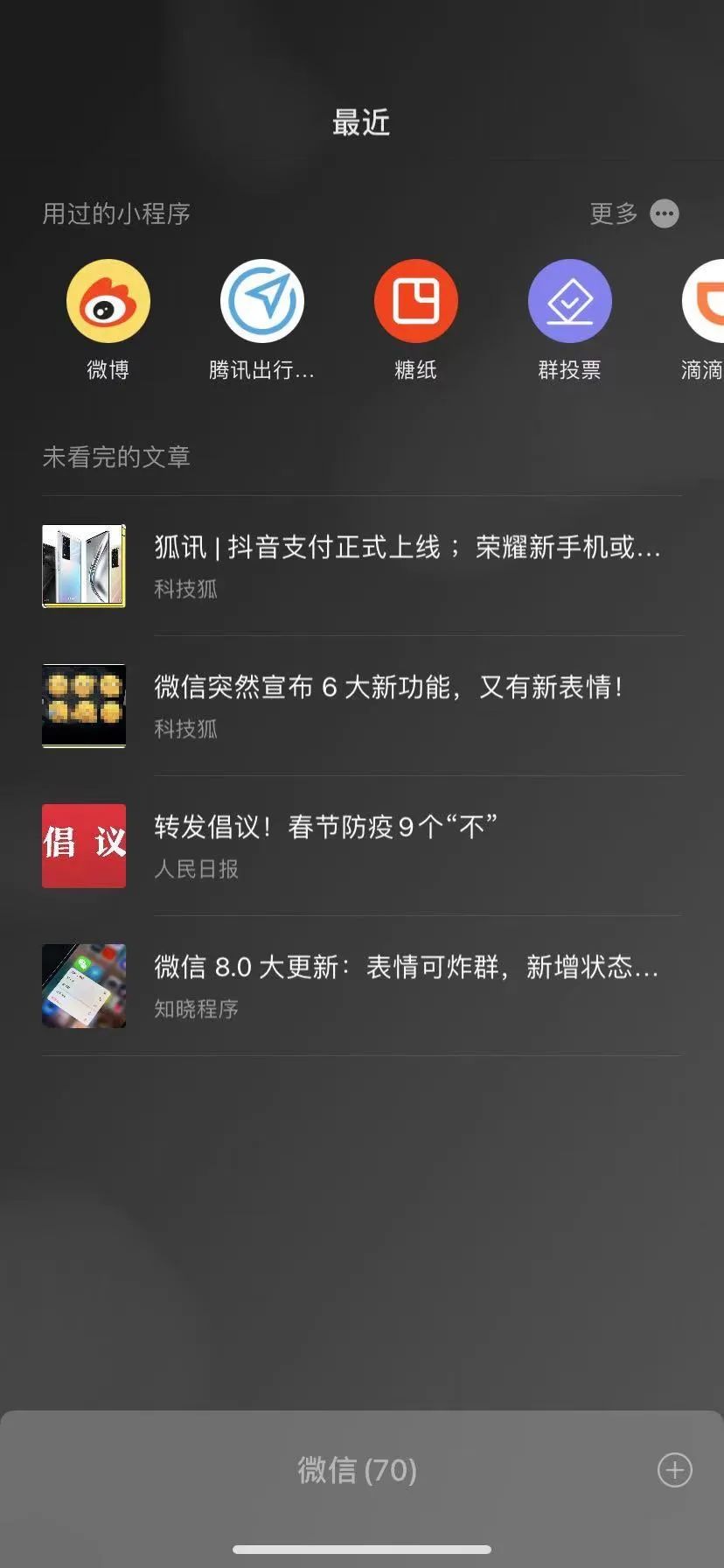Tap the red 倡议 thumbnail image
724x1568 pixels.
pyautogui.click(x=83, y=845)
